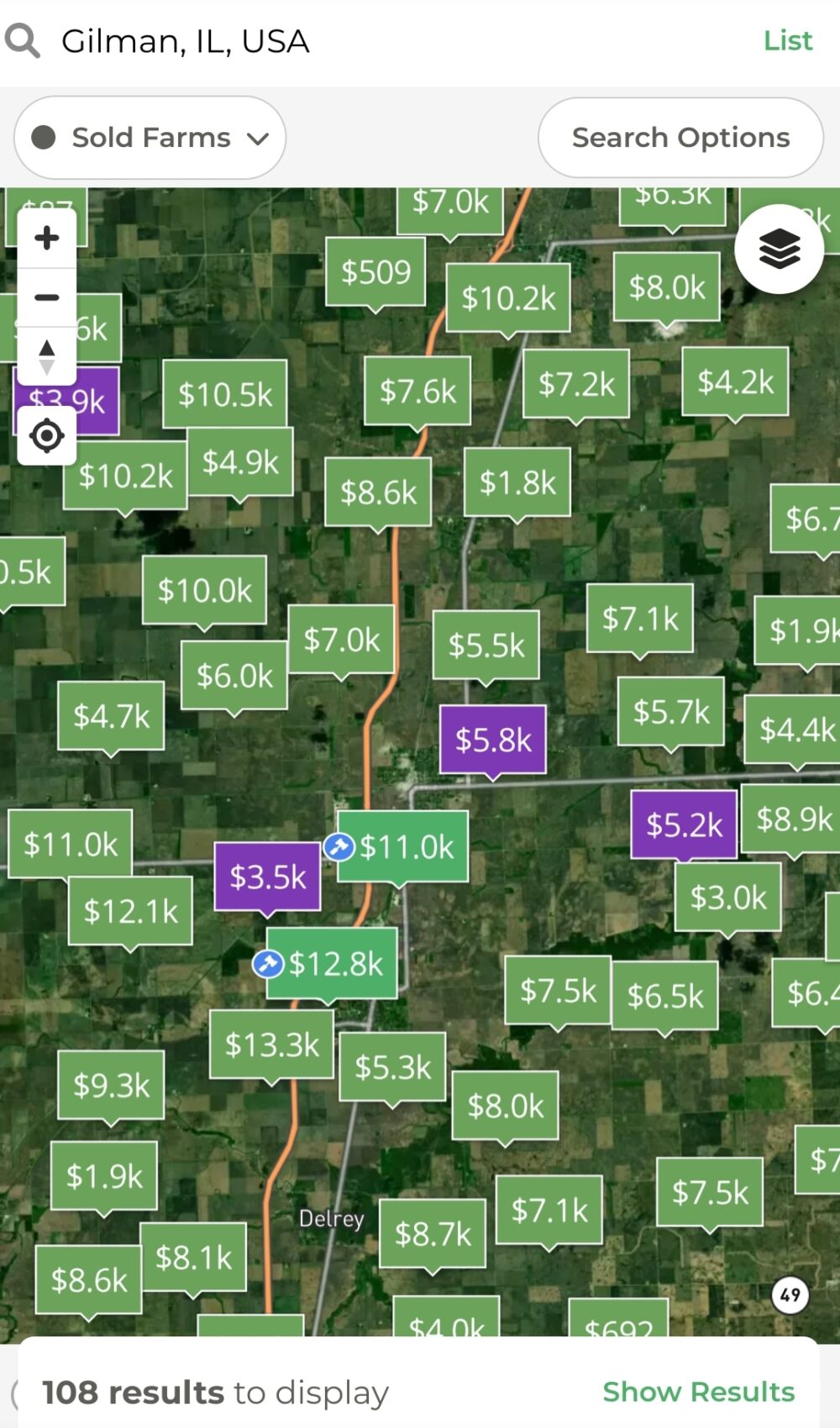This screenshot has height=1428, width=840.
Task: Switch to List view
Action: pyautogui.click(x=787, y=40)
